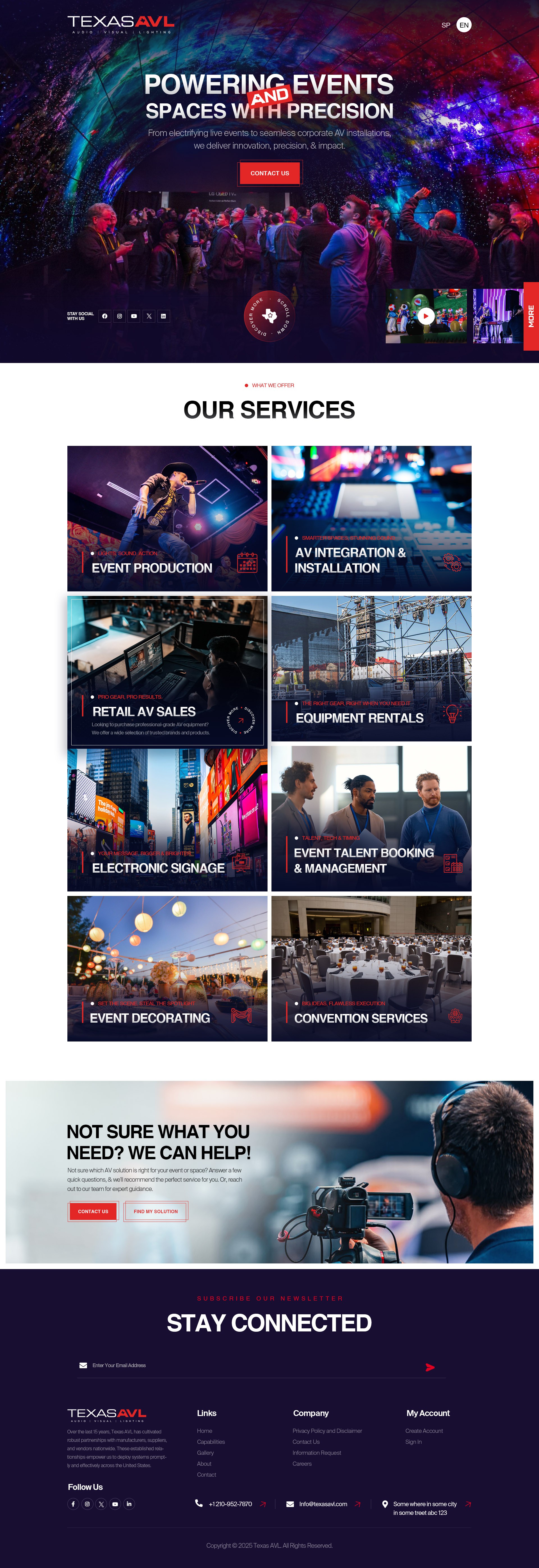539x1568 pixels.
Task: Submit newsletter with the red arrow
Action: click(430, 1367)
